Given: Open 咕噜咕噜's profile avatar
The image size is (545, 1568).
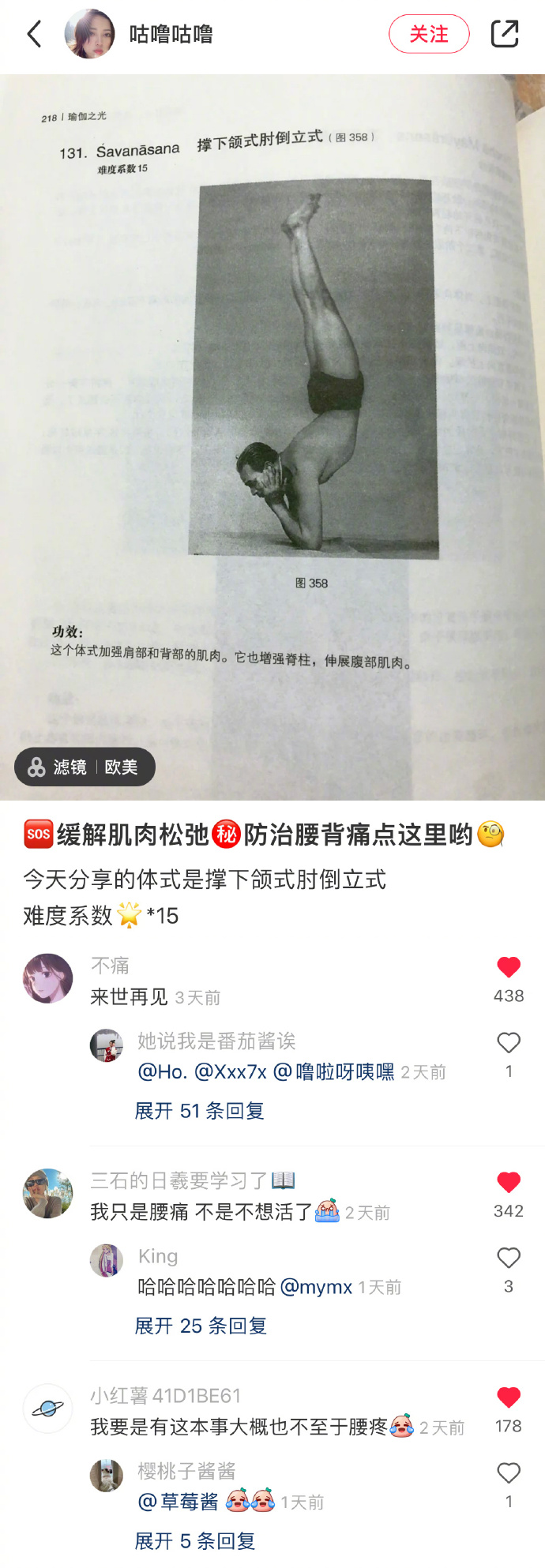Looking at the screenshot, I should tap(89, 34).
